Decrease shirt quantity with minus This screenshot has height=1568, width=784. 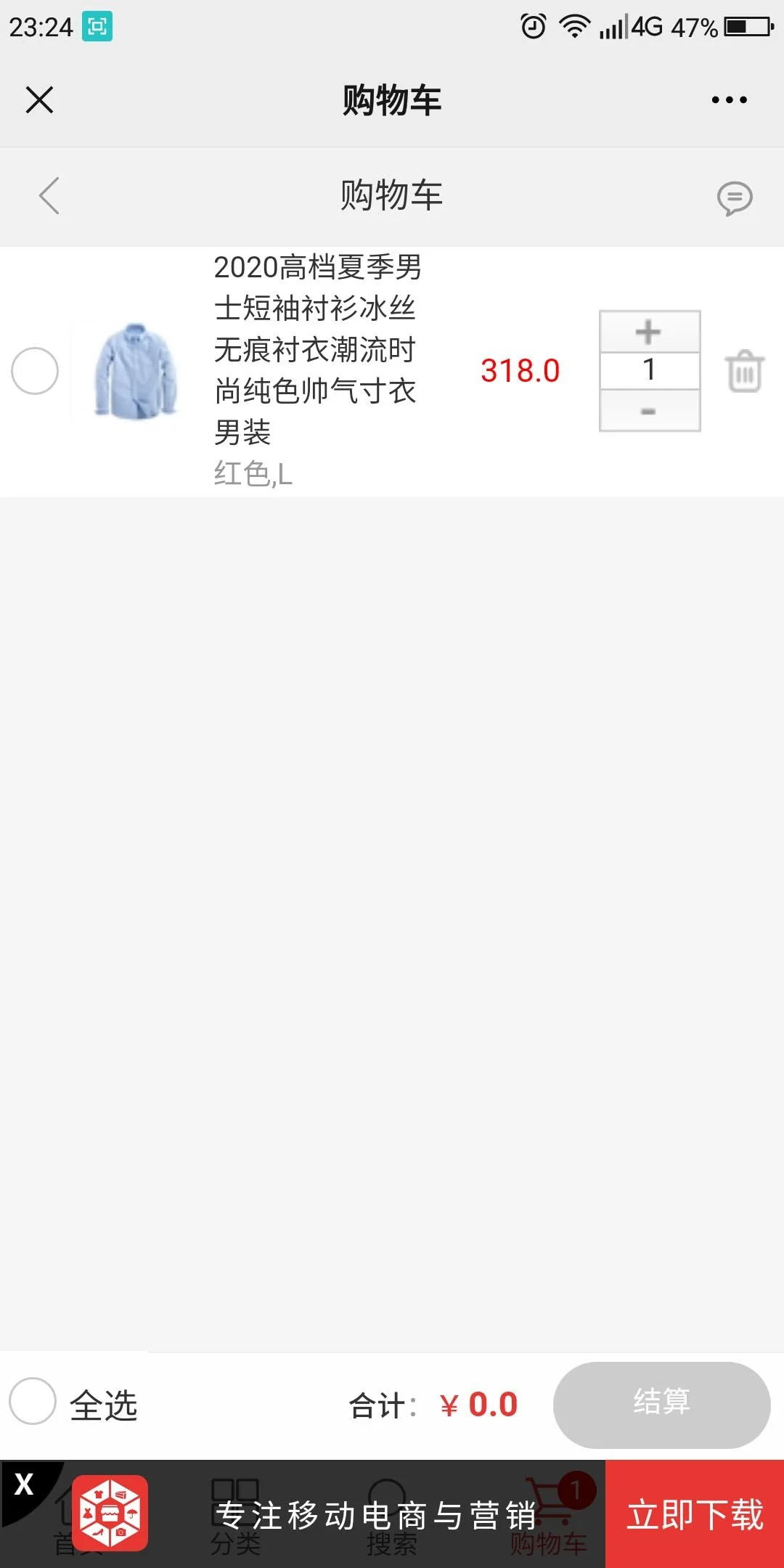coord(649,411)
